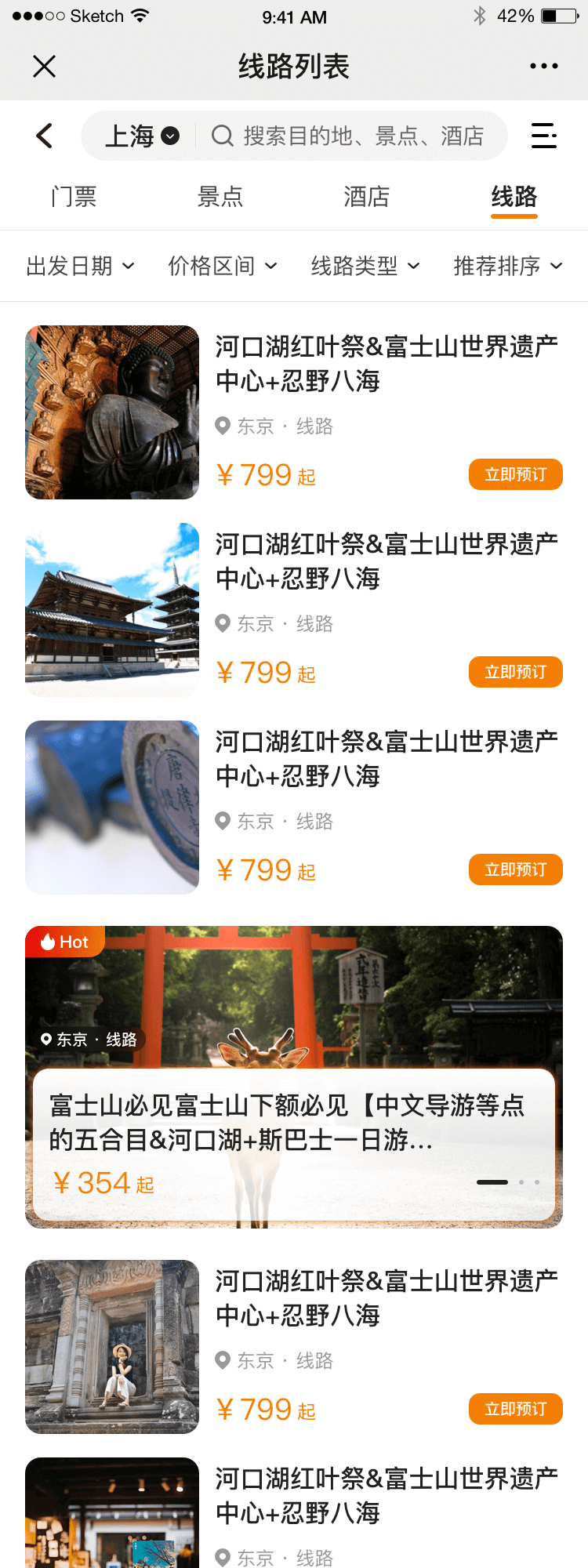Switch to the 酒店 tab
The height and width of the screenshot is (1568, 588).
(367, 197)
